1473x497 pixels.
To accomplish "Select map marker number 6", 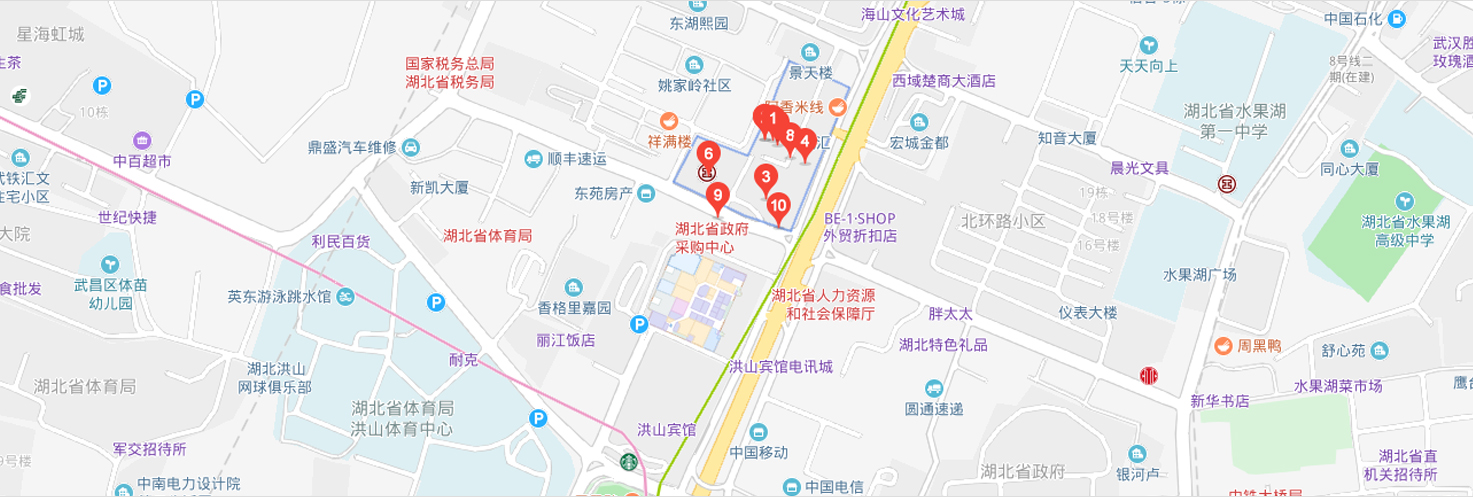I will [708, 154].
